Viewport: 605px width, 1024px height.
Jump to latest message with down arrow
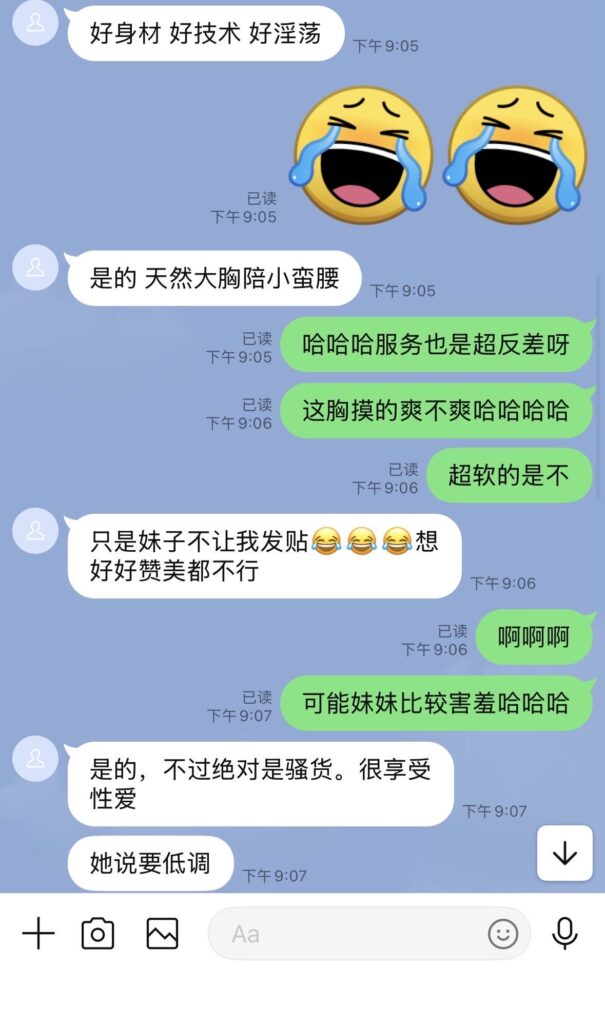click(x=564, y=853)
